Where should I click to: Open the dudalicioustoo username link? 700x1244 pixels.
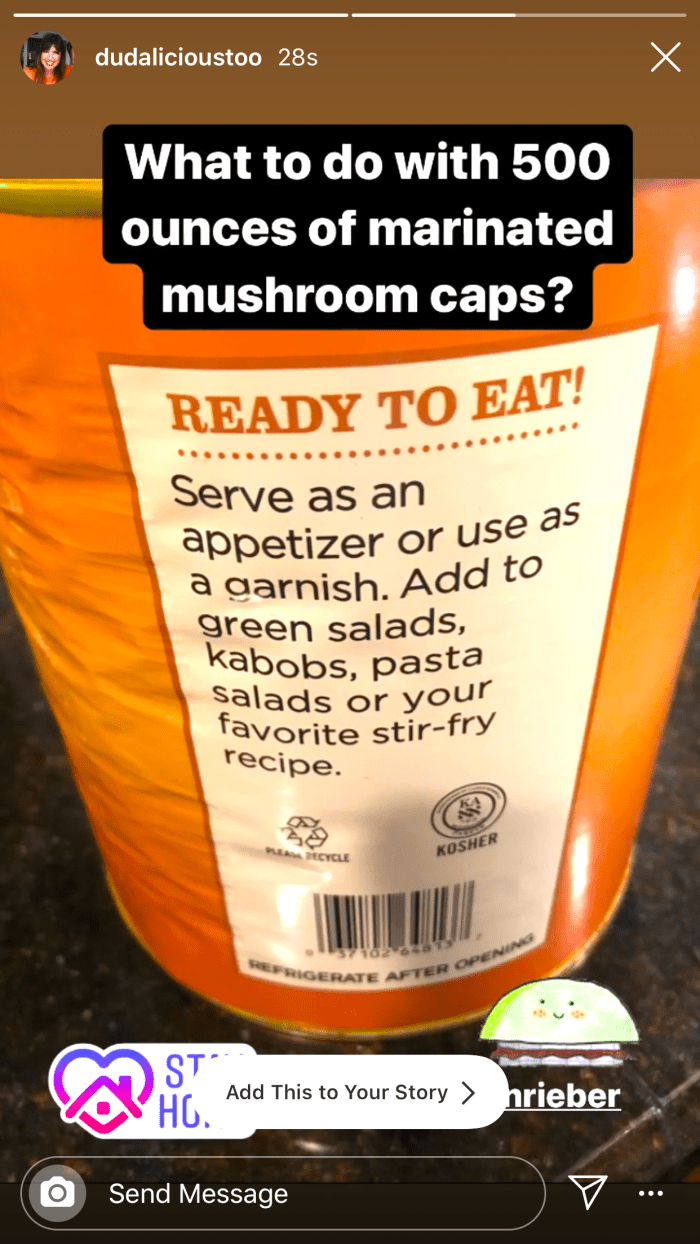pyautogui.click(x=178, y=58)
